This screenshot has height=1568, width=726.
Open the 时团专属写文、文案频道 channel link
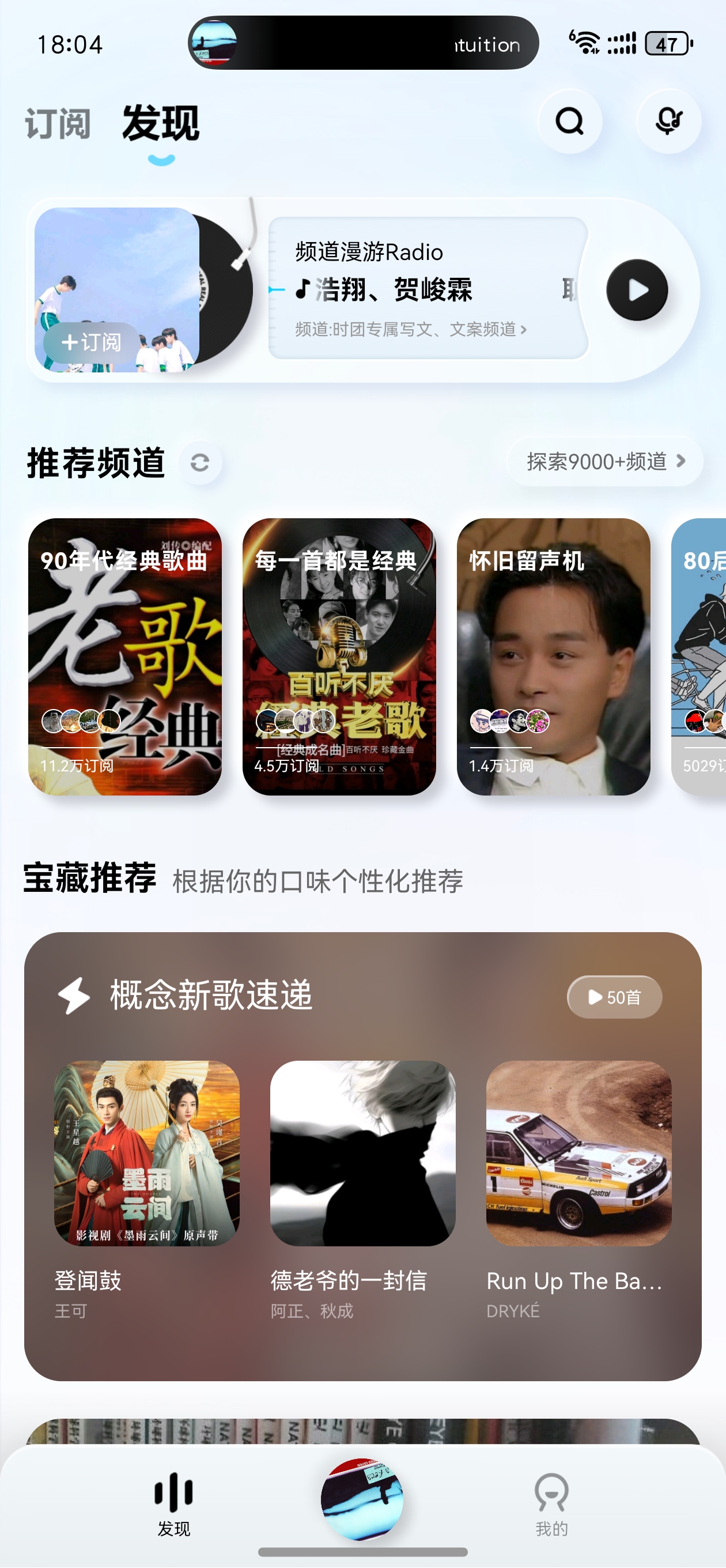pyautogui.click(x=411, y=329)
